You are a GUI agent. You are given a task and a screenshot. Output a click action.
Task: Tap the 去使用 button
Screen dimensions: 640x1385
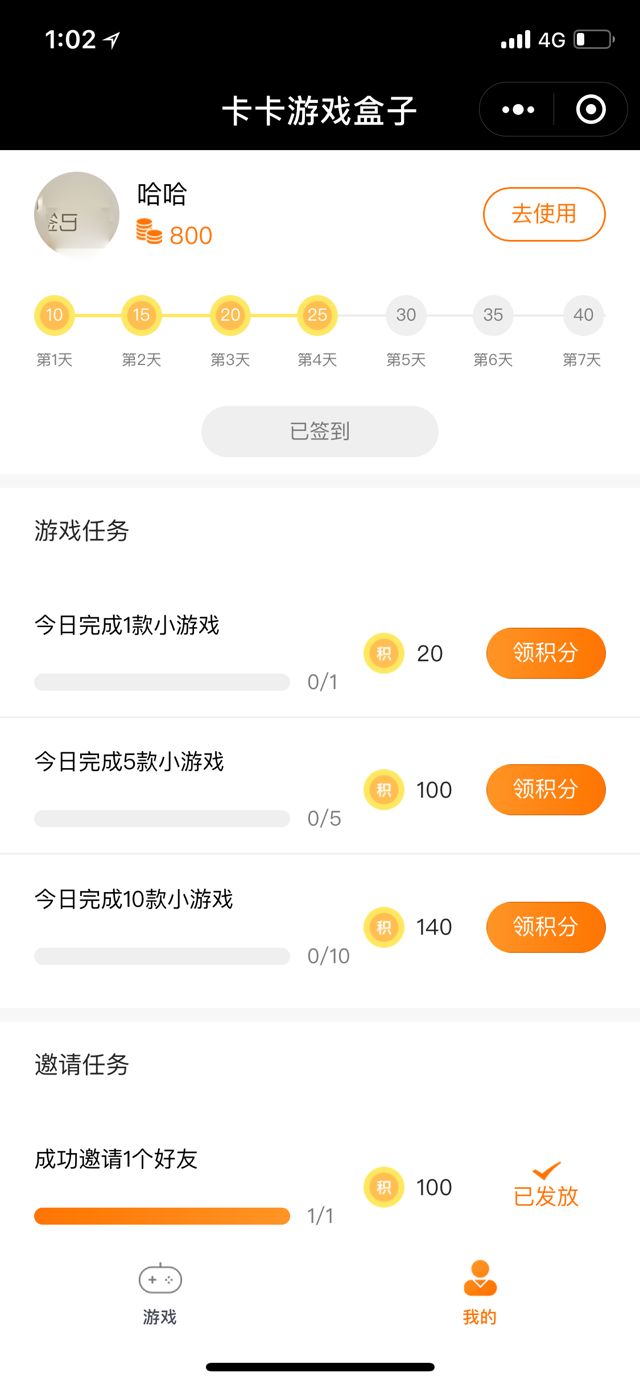click(x=544, y=214)
